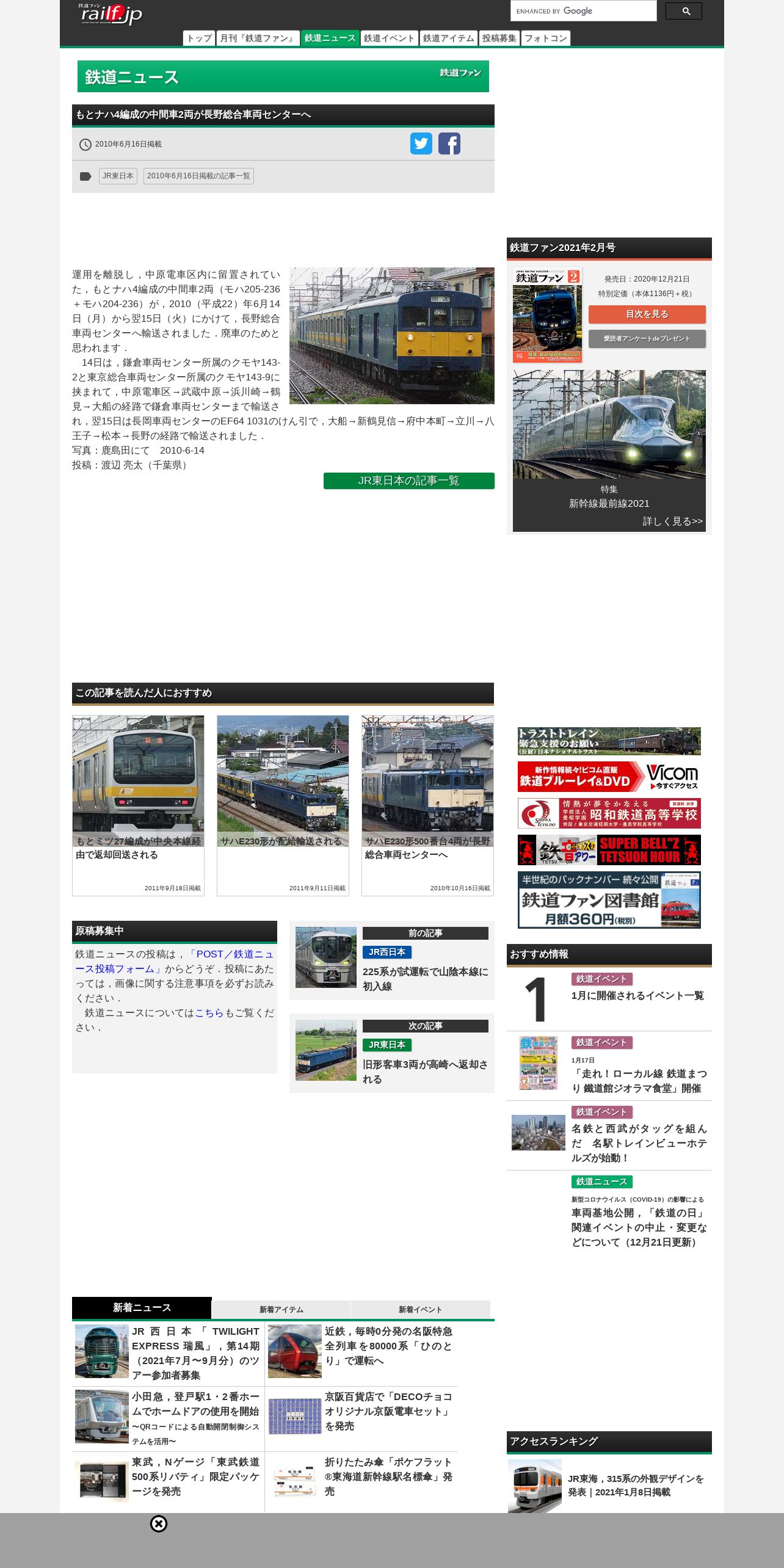The width and height of the screenshot is (784, 1568).
Task: Go to previous article 225系が試運転で山陰本線に初入線
Action: [425, 978]
